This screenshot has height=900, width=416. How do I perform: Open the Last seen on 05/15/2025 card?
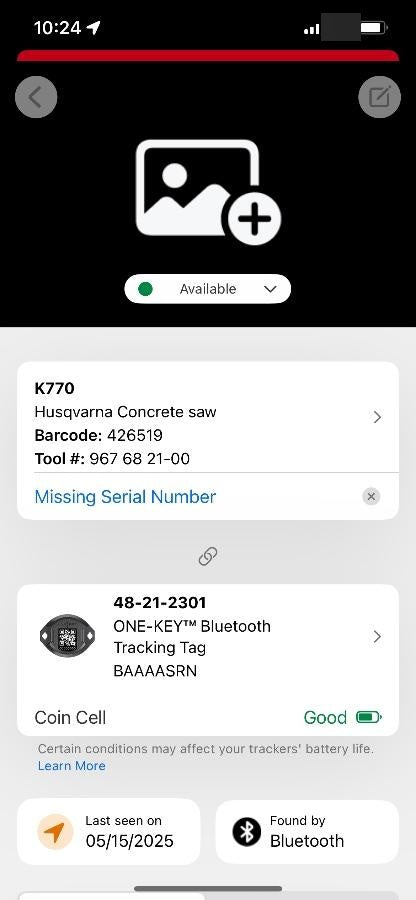coord(109,832)
